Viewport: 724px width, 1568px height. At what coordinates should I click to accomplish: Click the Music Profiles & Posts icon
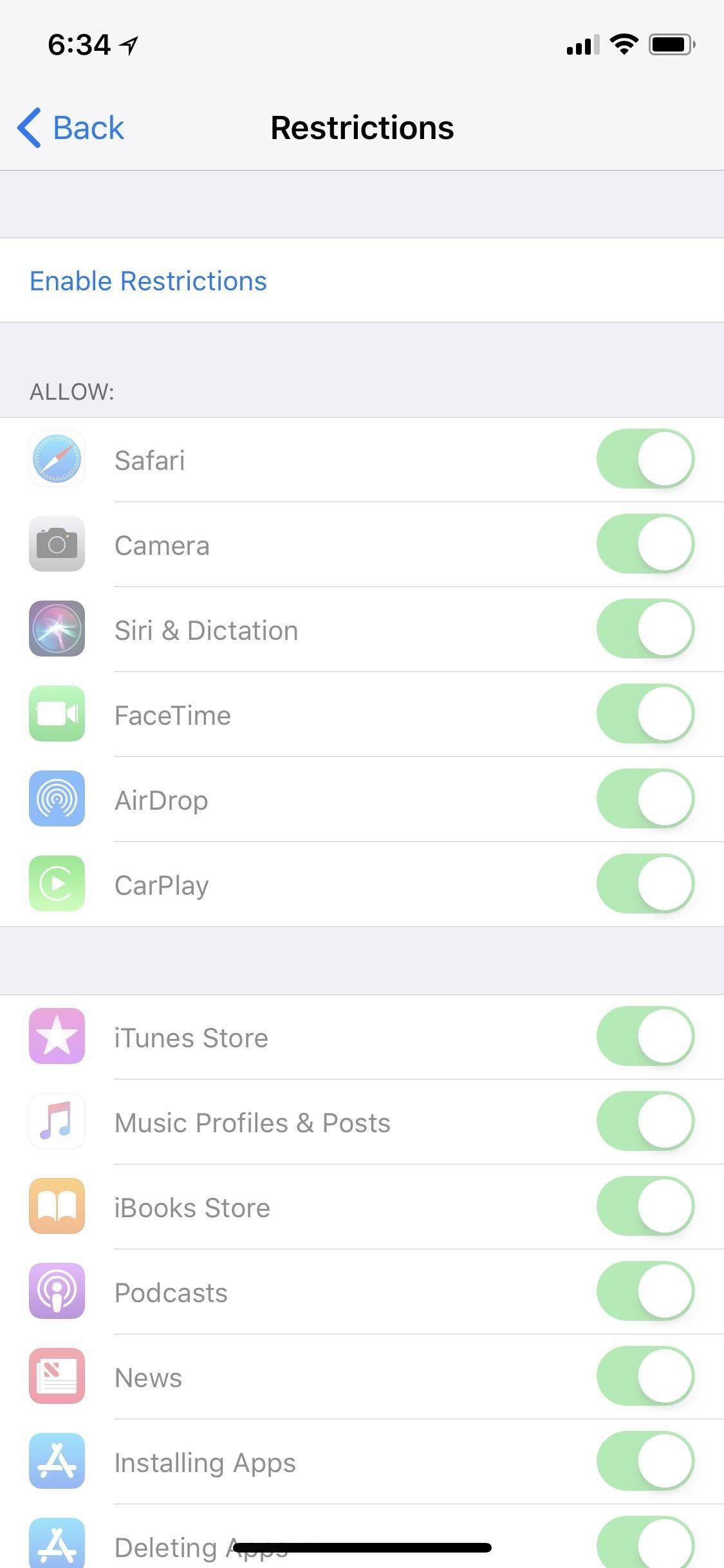pyautogui.click(x=57, y=1121)
